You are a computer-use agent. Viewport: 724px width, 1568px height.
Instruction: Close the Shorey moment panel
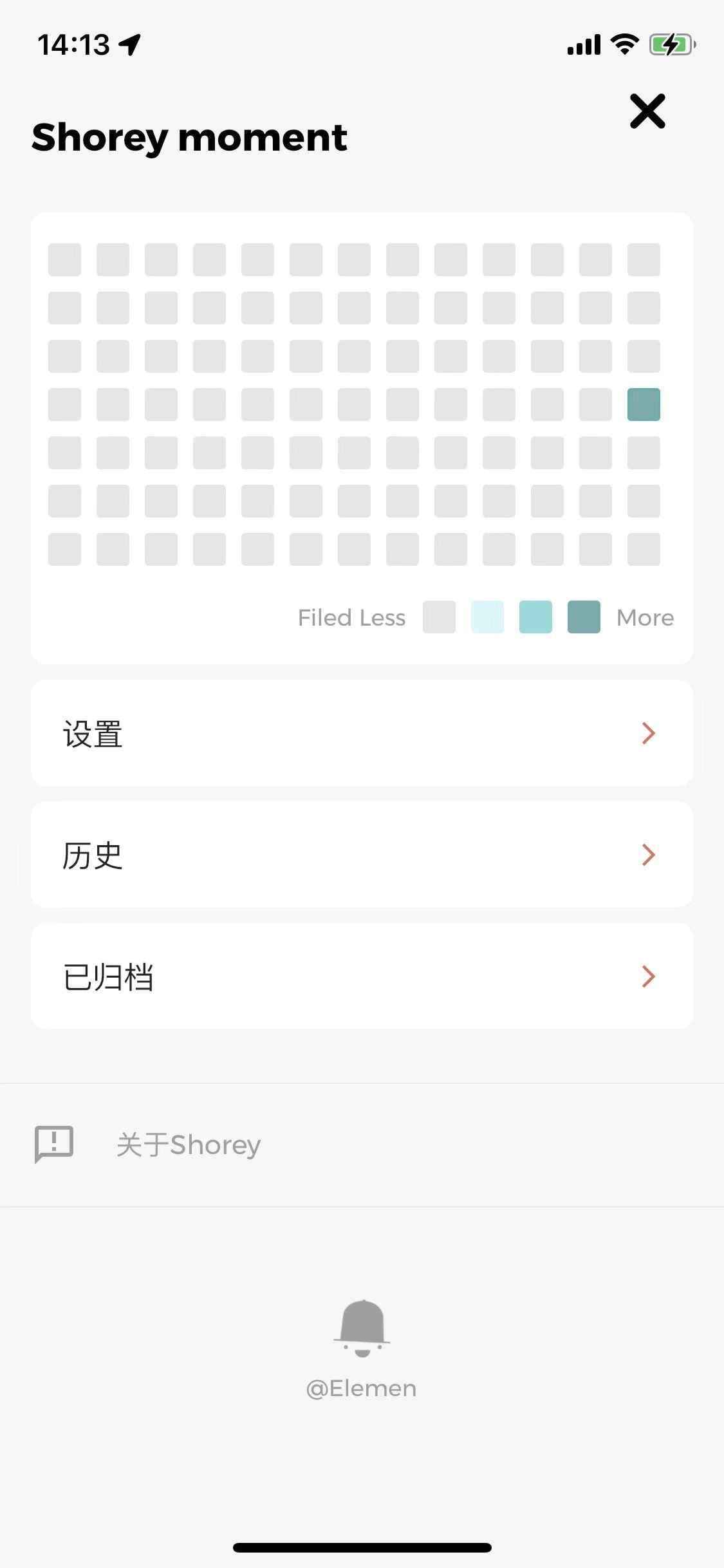point(647,111)
